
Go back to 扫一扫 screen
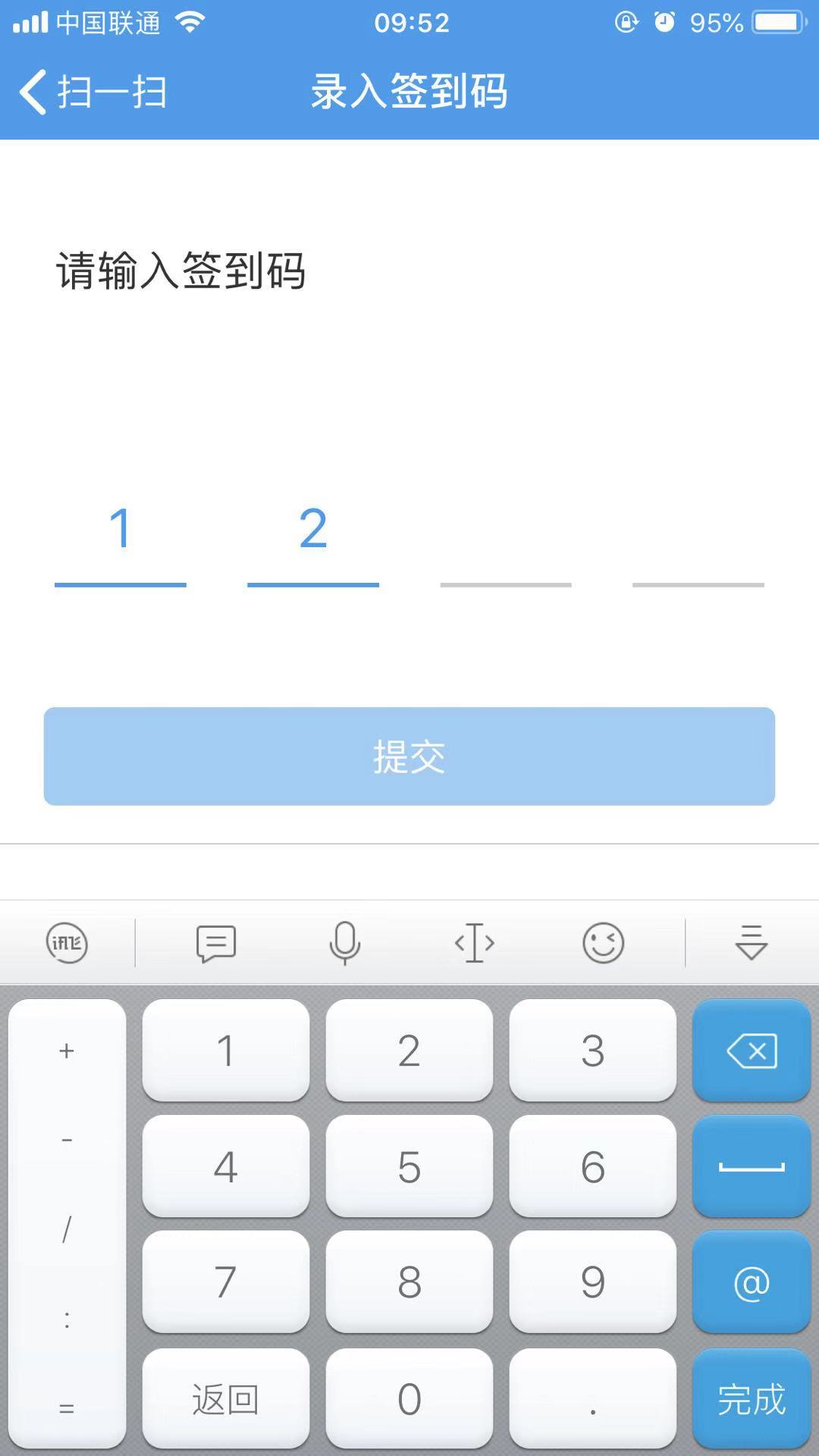(93, 92)
